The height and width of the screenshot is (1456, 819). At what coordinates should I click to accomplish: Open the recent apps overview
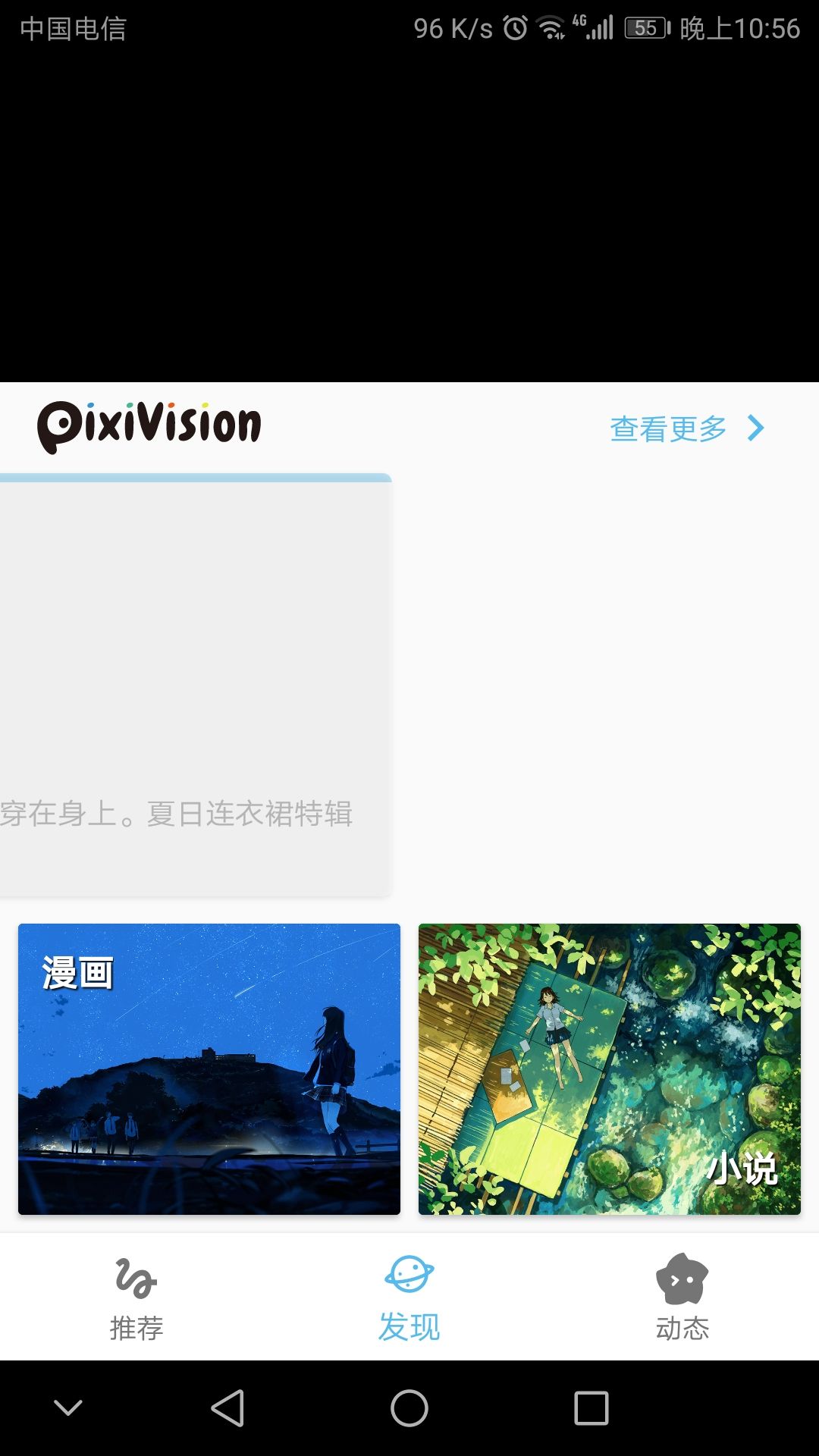(591, 1408)
